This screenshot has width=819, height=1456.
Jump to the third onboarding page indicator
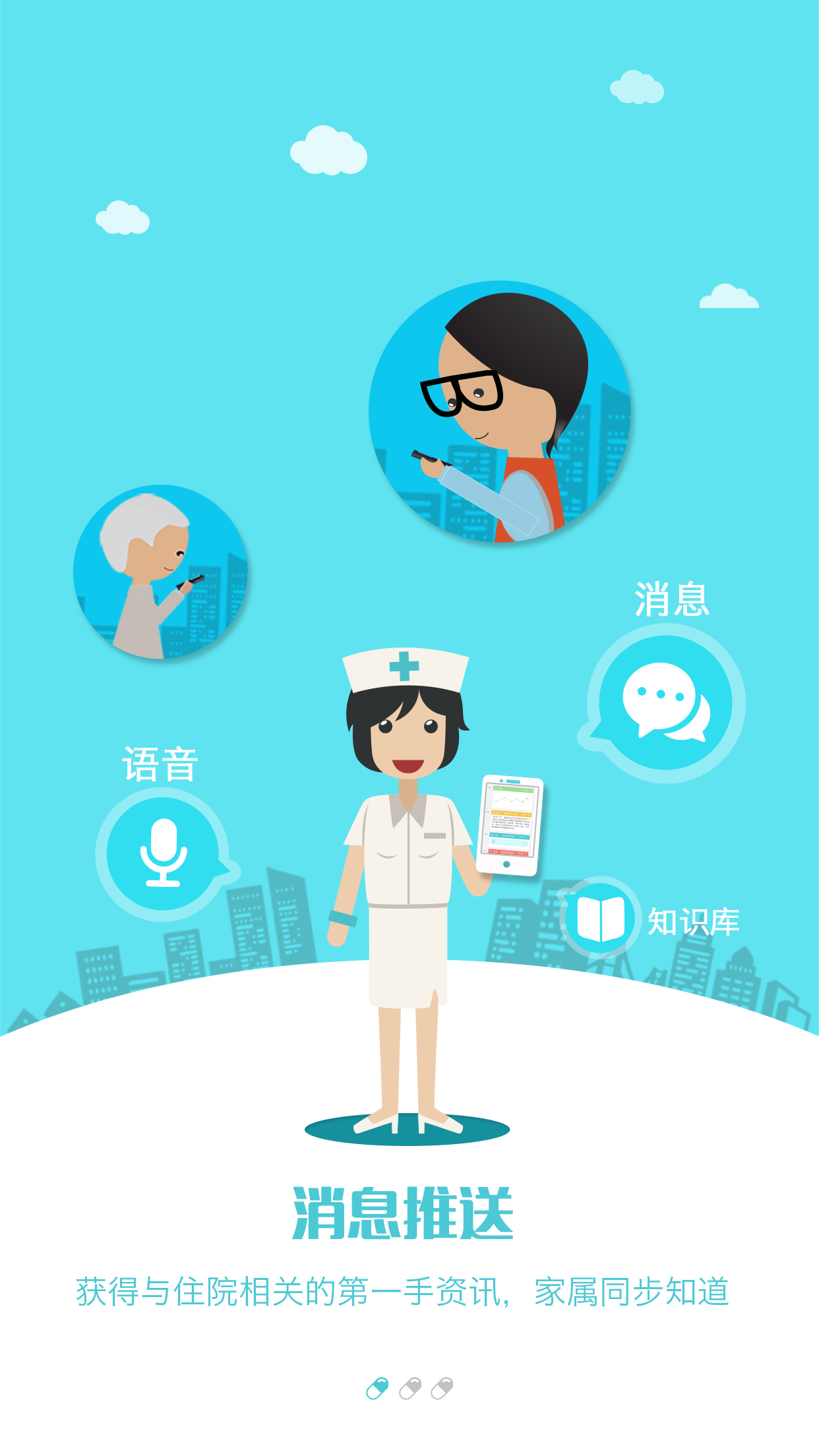pyautogui.click(x=442, y=1388)
